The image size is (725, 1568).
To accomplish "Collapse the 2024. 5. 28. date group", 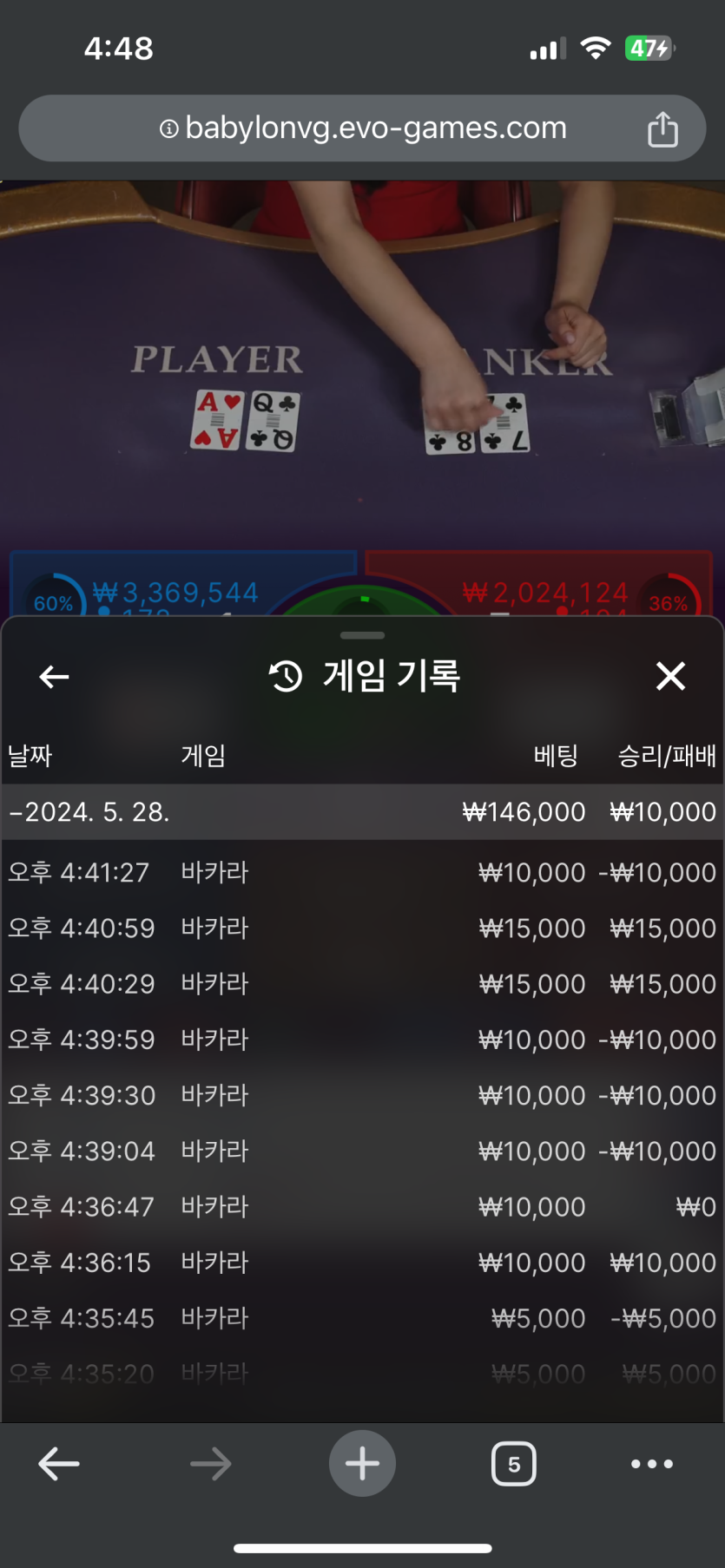I will tap(91, 812).
